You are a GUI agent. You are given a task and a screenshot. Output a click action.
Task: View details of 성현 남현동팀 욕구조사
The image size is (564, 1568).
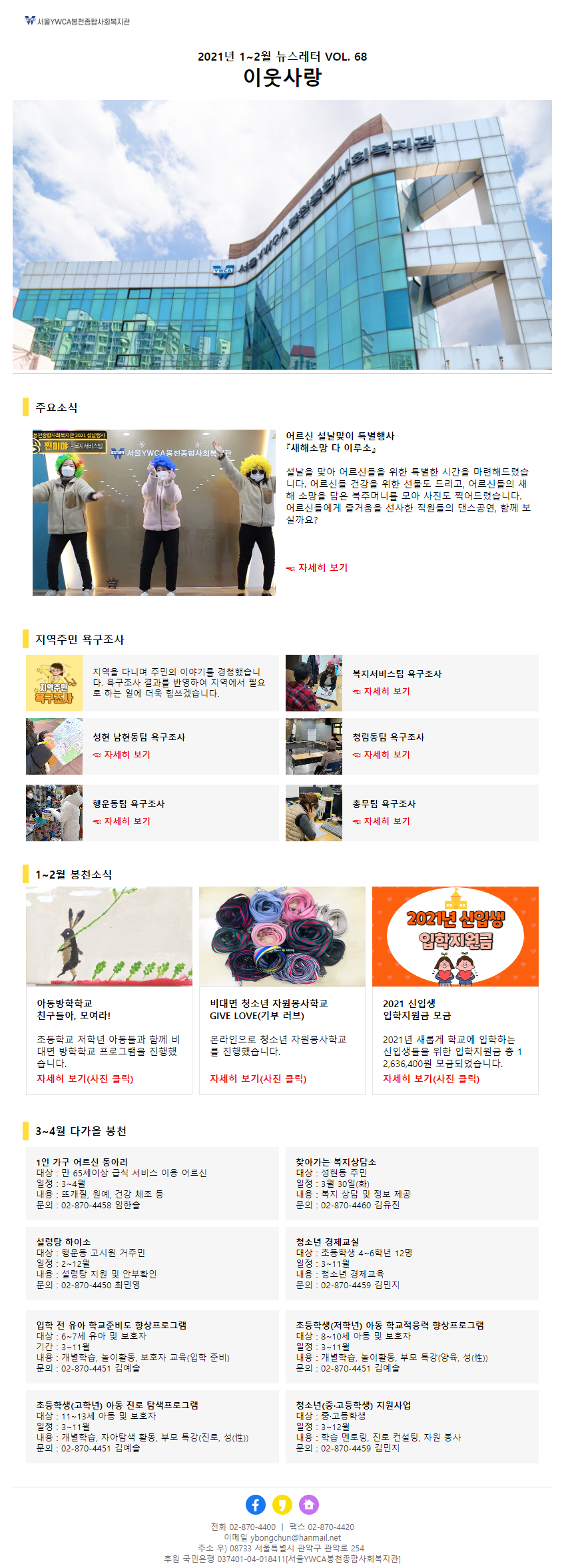127,755
